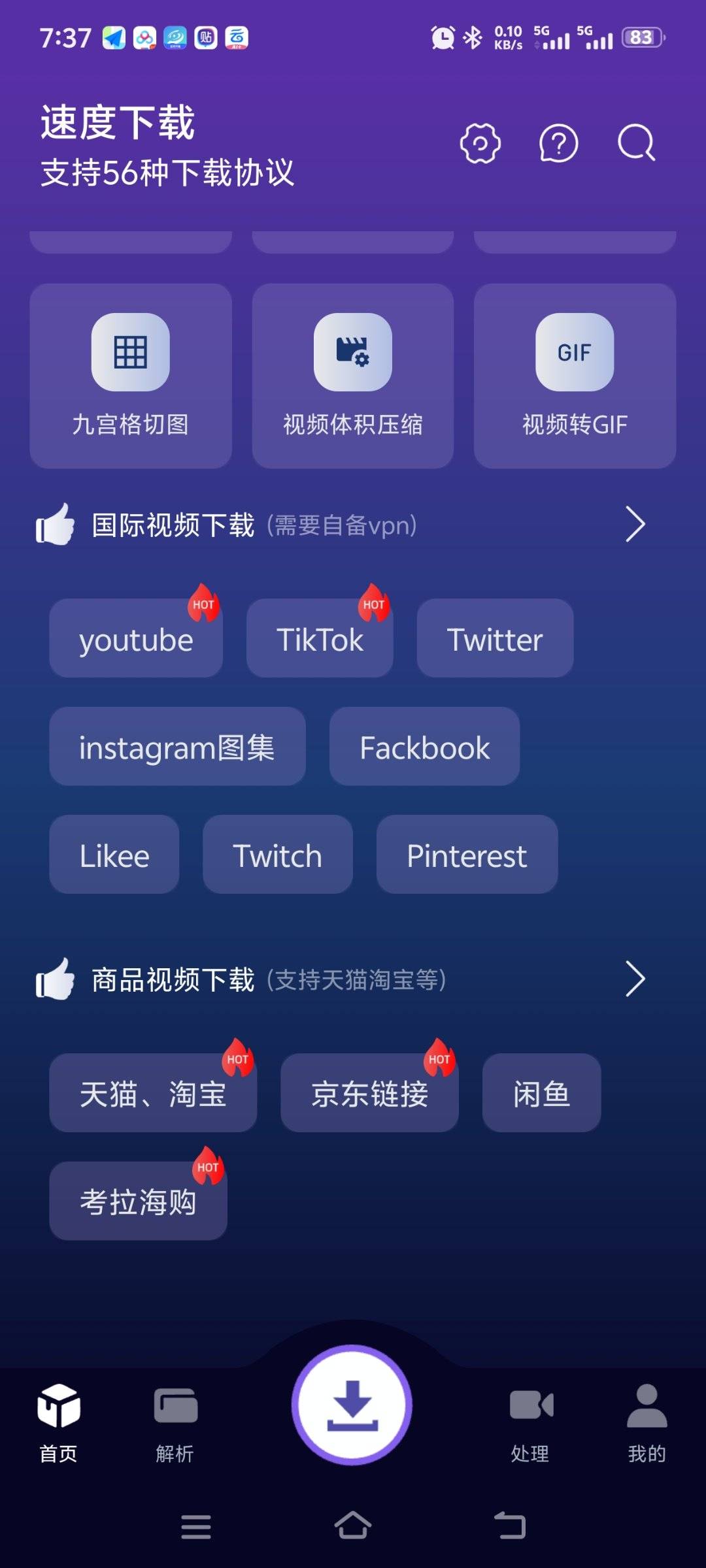This screenshot has height=1568, width=706.
Task: Open the customer service headset icon
Action: tap(480, 143)
